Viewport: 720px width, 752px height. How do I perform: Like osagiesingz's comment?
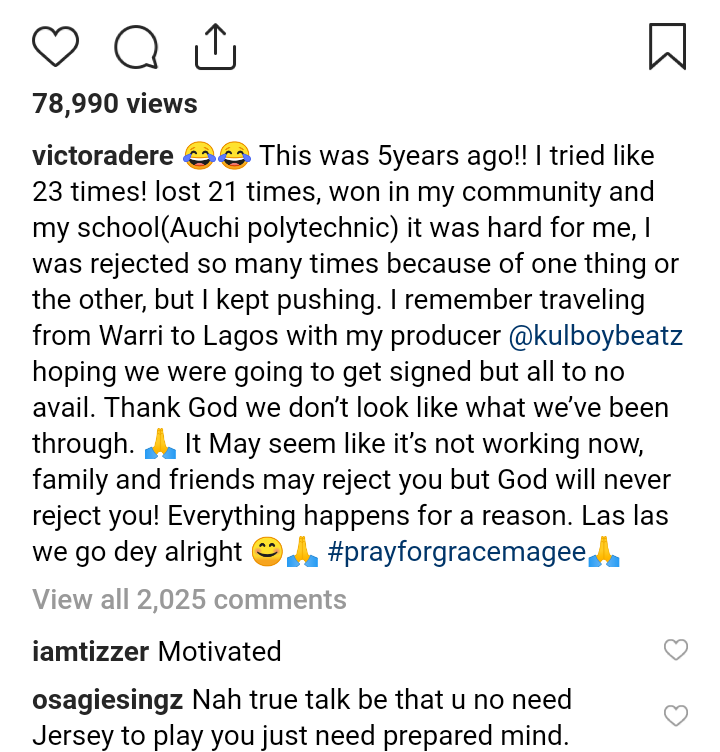[676, 715]
